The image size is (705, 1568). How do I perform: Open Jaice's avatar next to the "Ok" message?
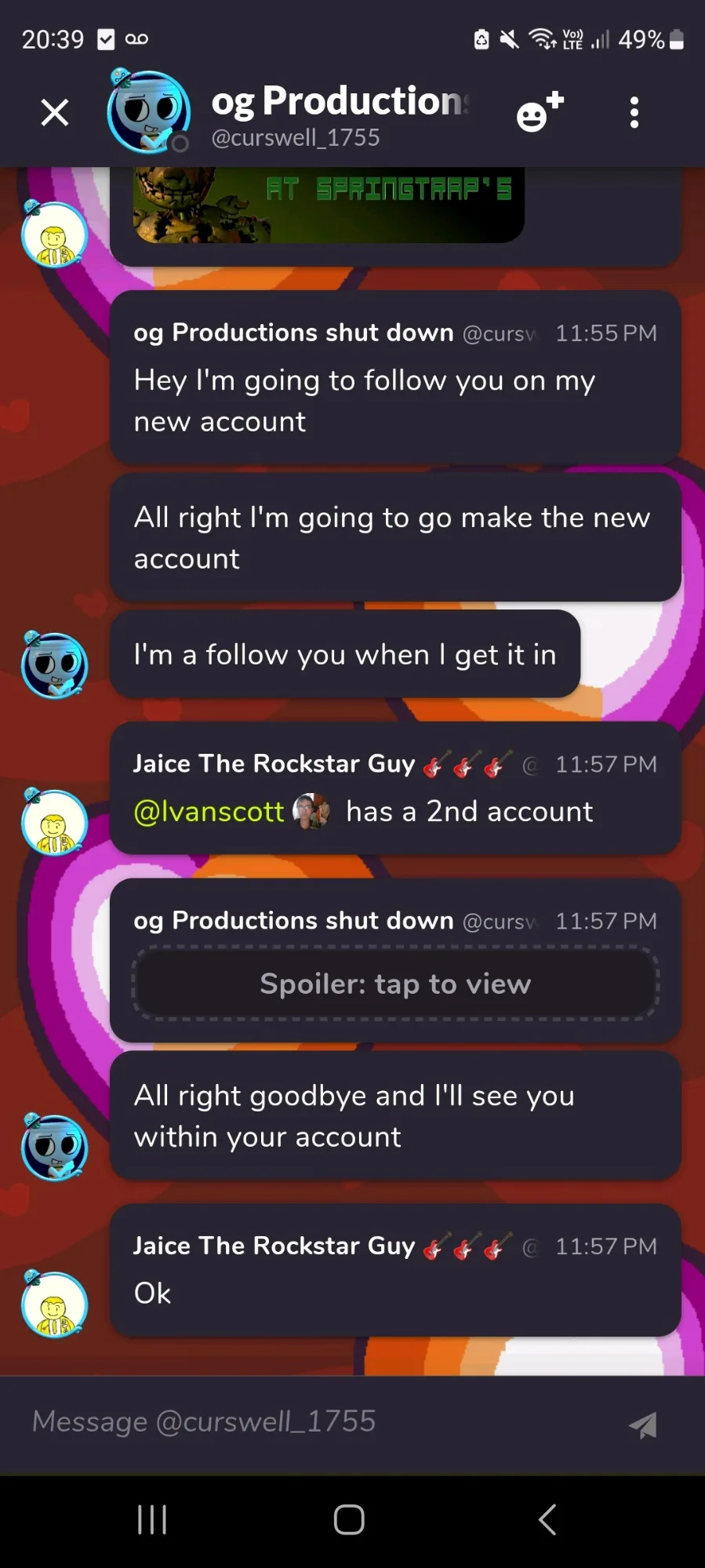(54, 1305)
